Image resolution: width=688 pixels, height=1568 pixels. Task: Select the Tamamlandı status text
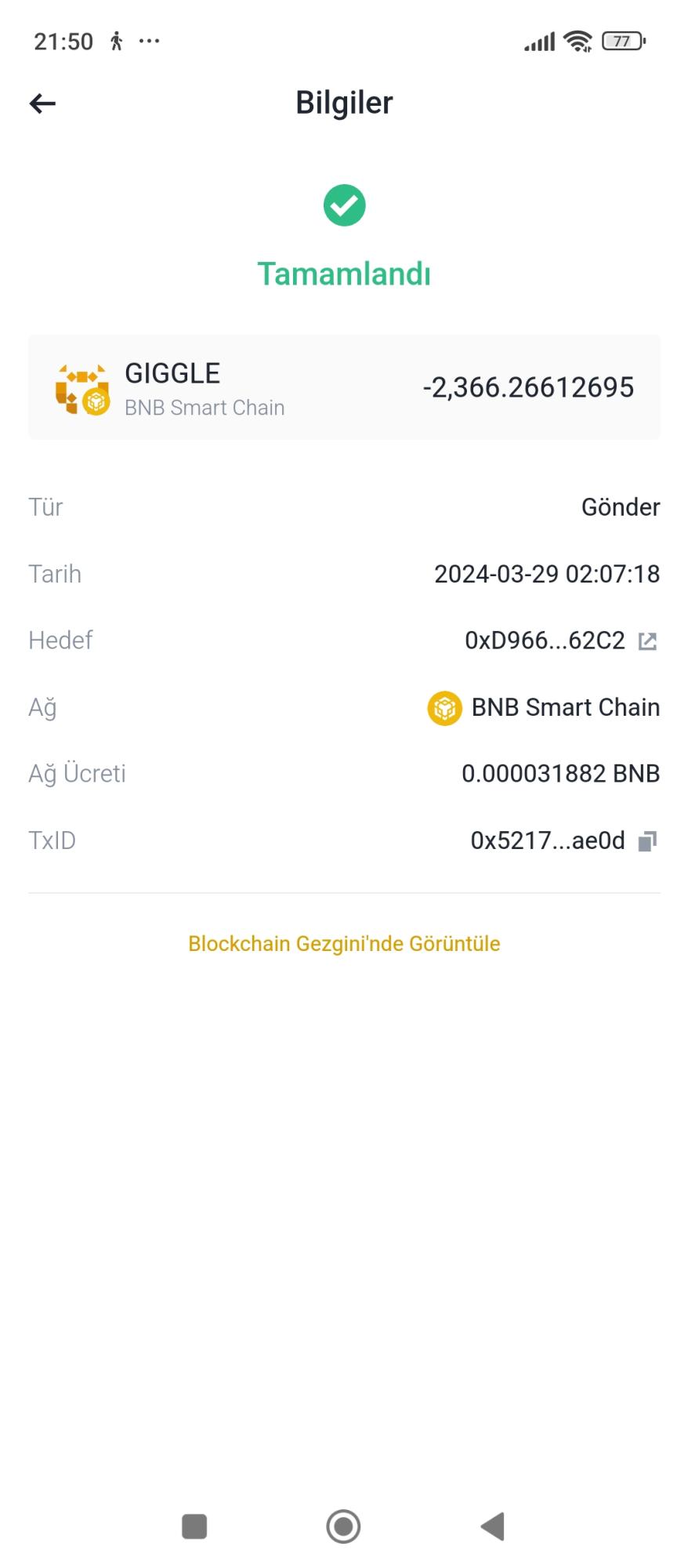pos(343,274)
